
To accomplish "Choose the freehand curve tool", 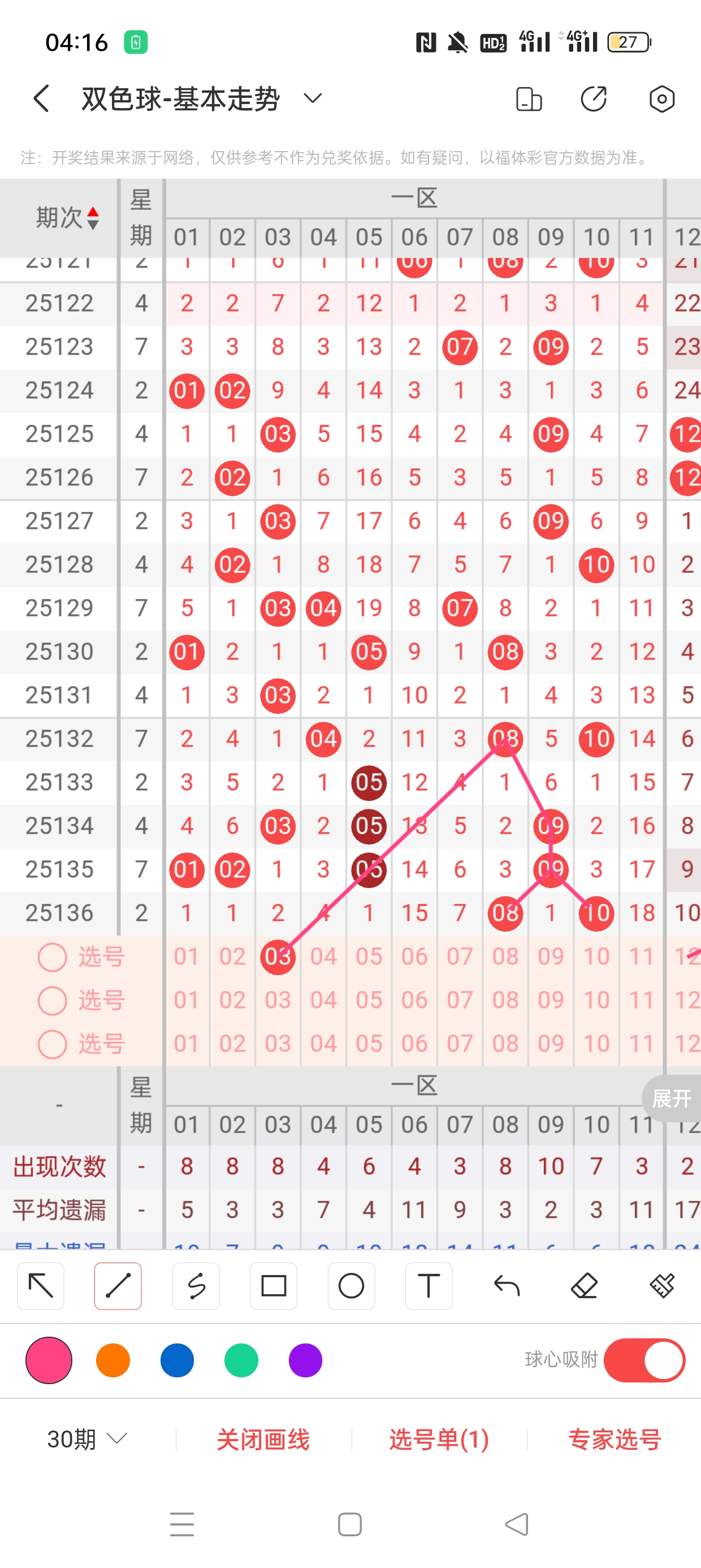I will click(x=196, y=1286).
